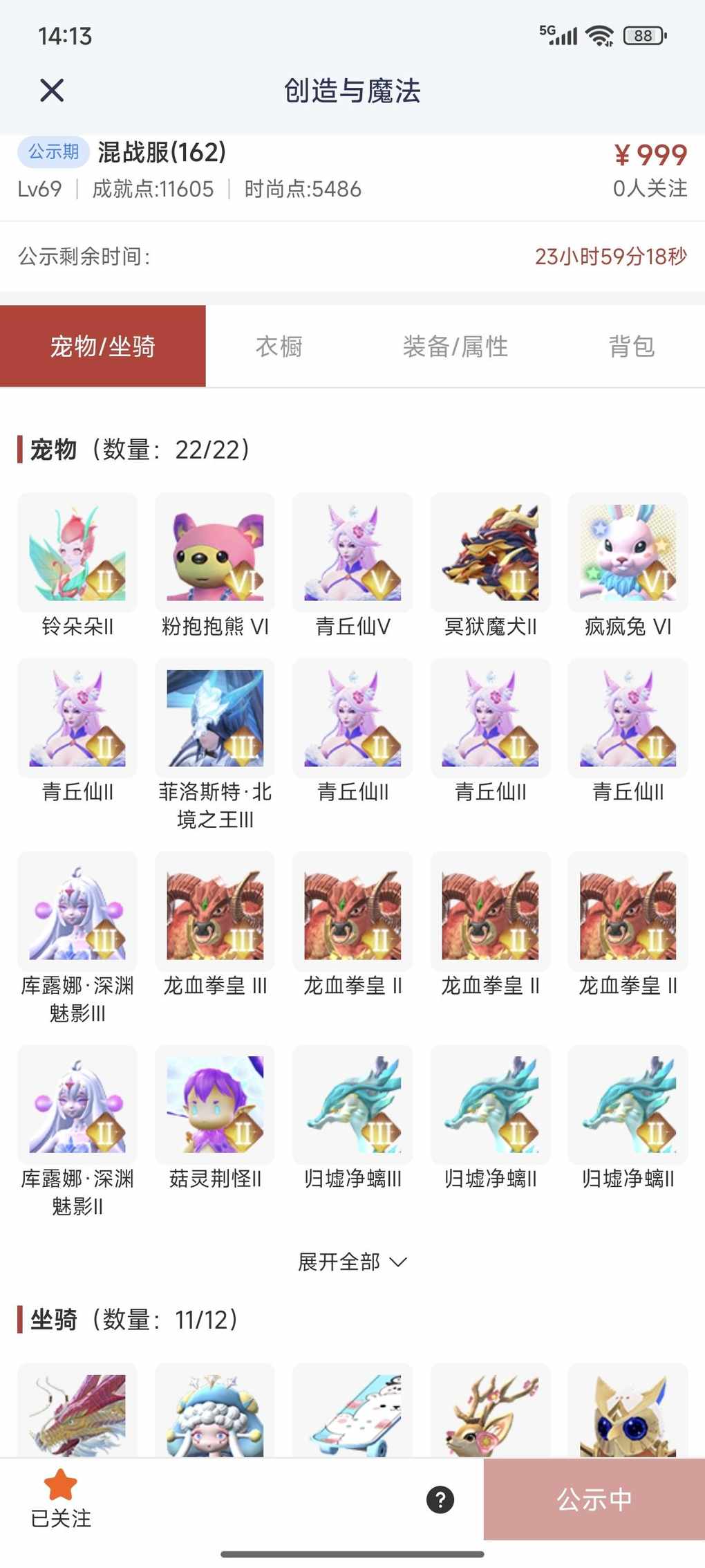Screen dimensions: 705x1568
Task: Tap the 公示中 button
Action: pyautogui.click(x=594, y=1500)
